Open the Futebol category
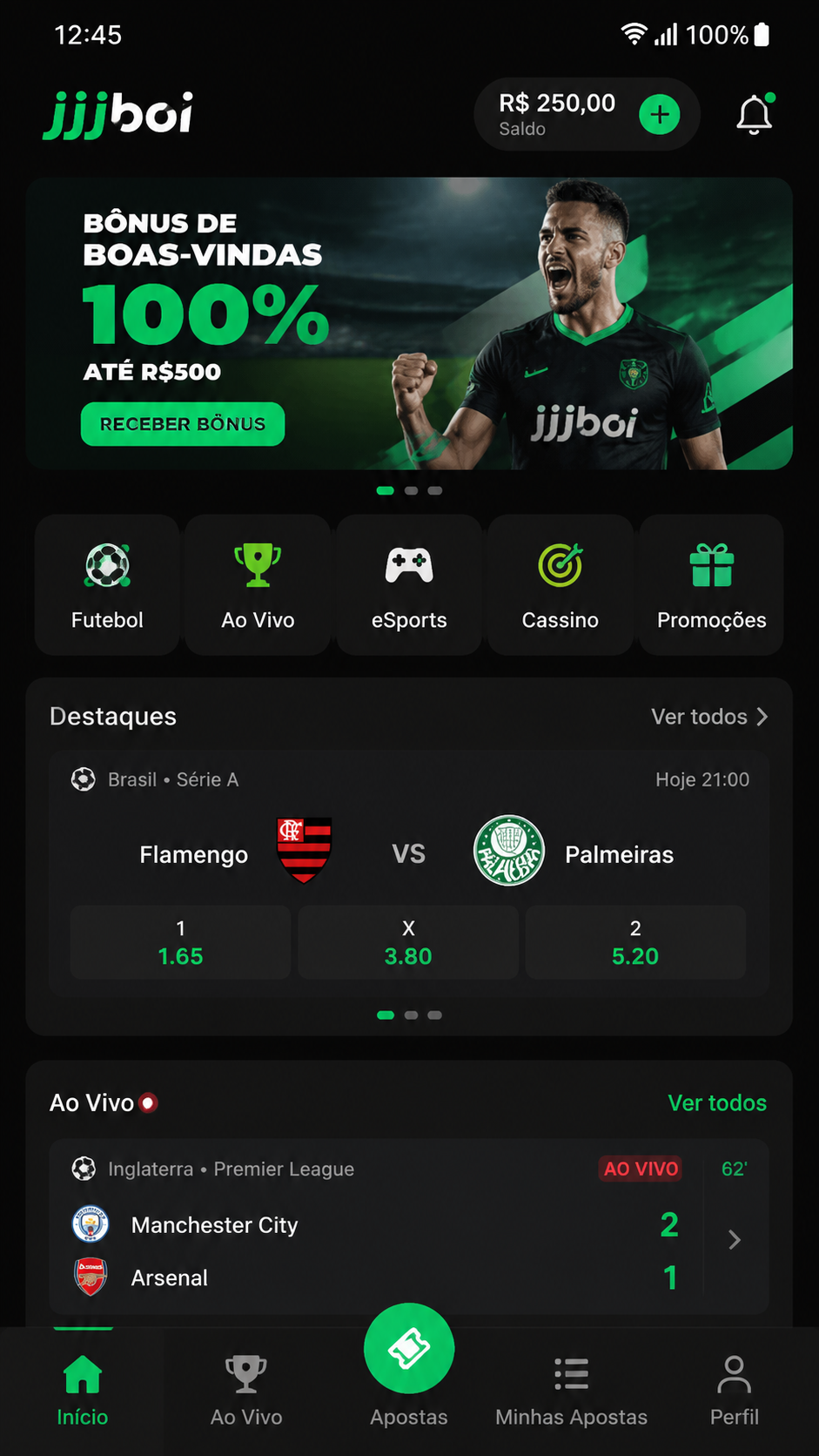The width and height of the screenshot is (819, 1456). [x=107, y=584]
